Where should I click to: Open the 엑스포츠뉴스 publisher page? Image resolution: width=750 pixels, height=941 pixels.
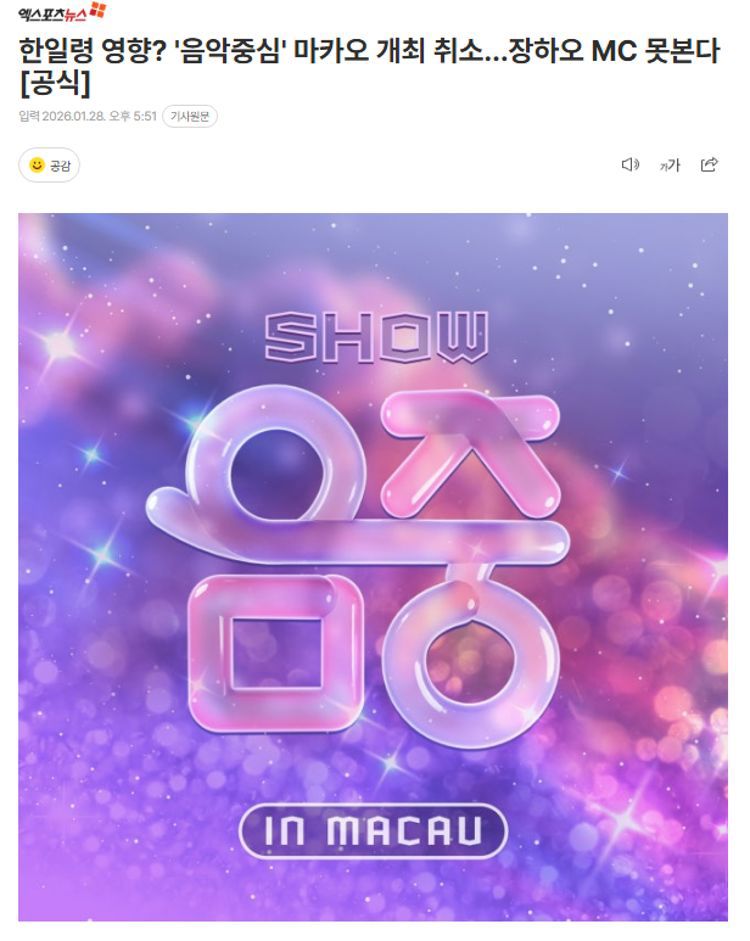[62, 12]
